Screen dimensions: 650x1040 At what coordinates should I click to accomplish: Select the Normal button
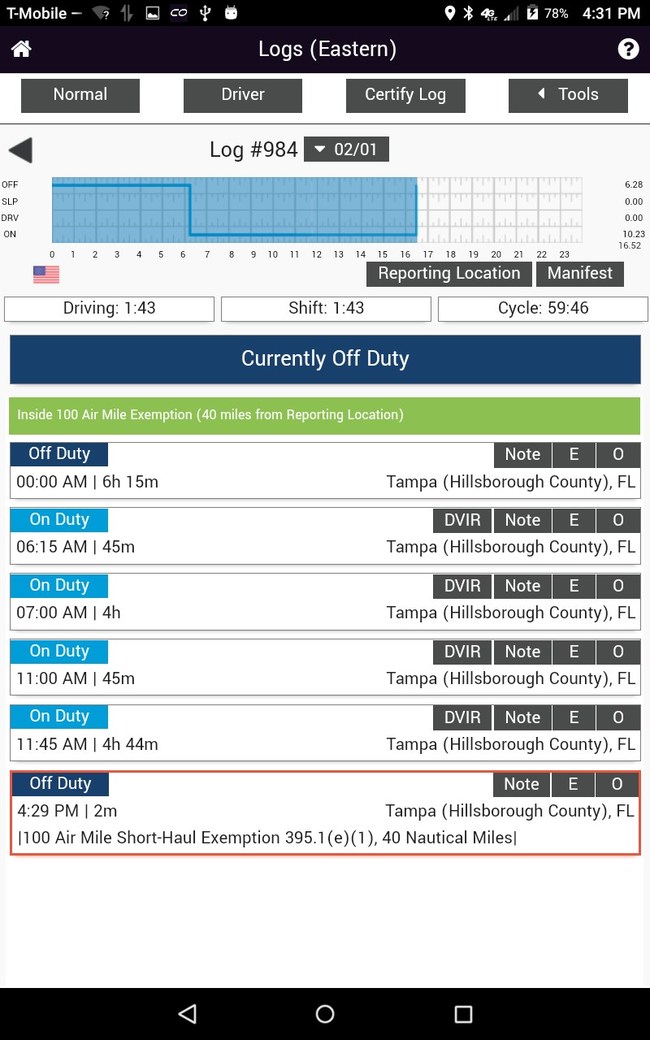point(80,95)
